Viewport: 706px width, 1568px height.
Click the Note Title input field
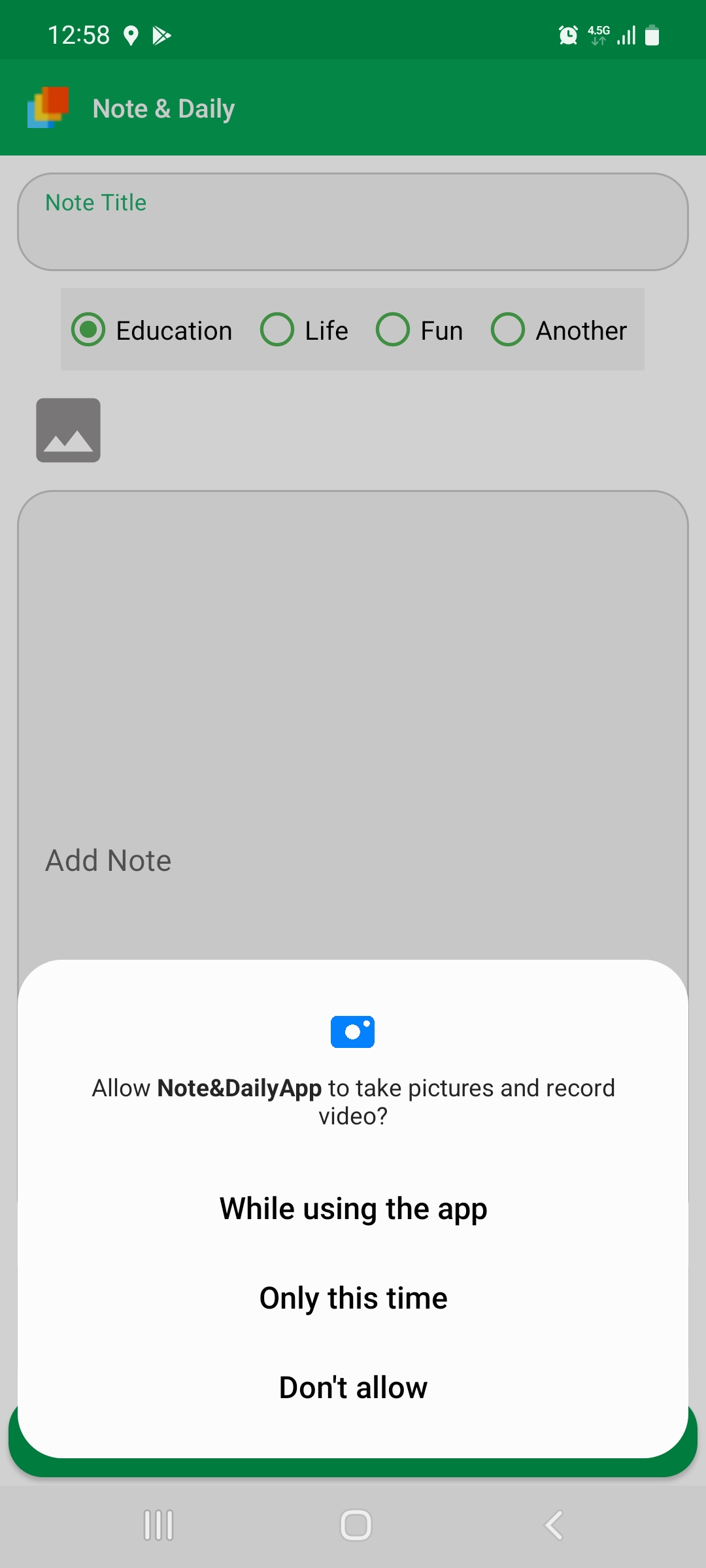353,221
